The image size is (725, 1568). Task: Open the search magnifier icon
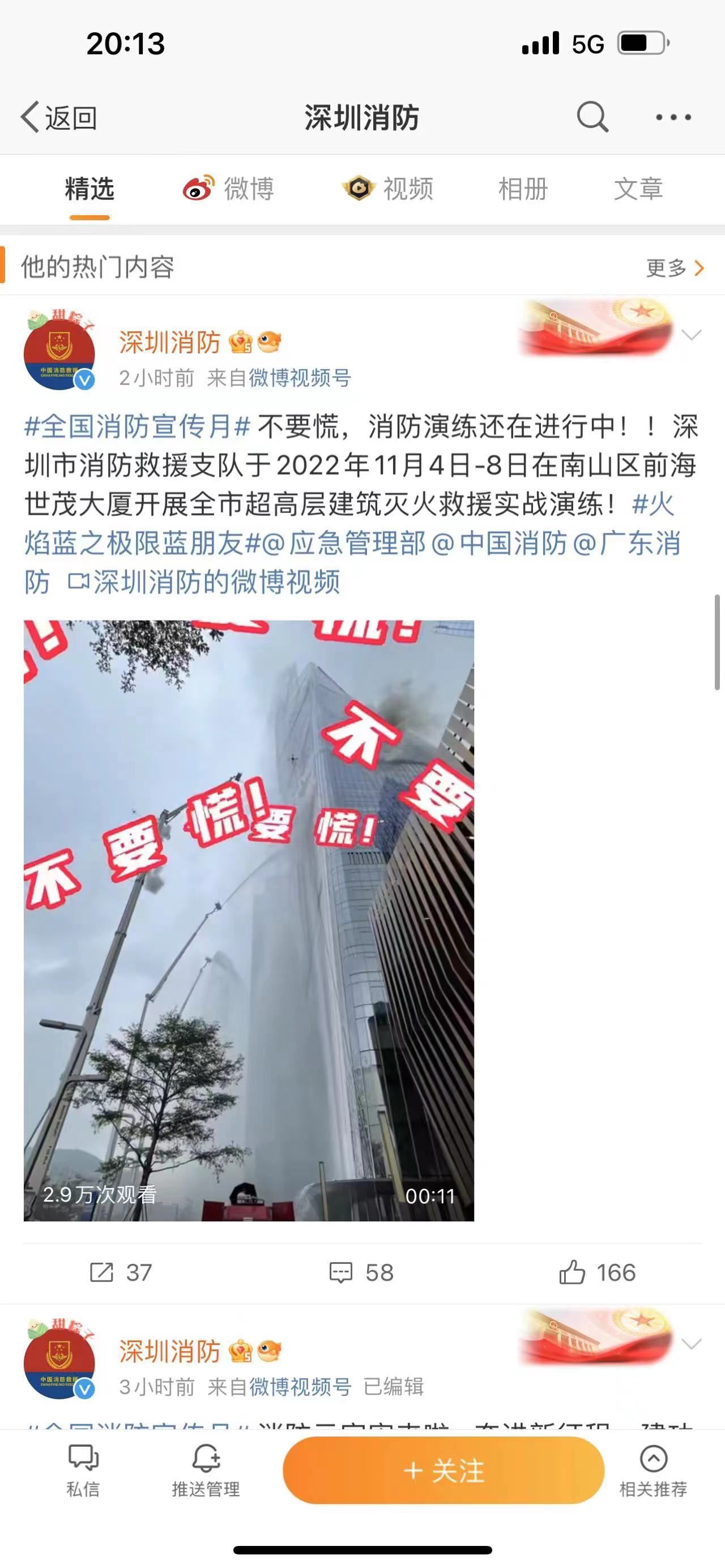click(x=592, y=117)
